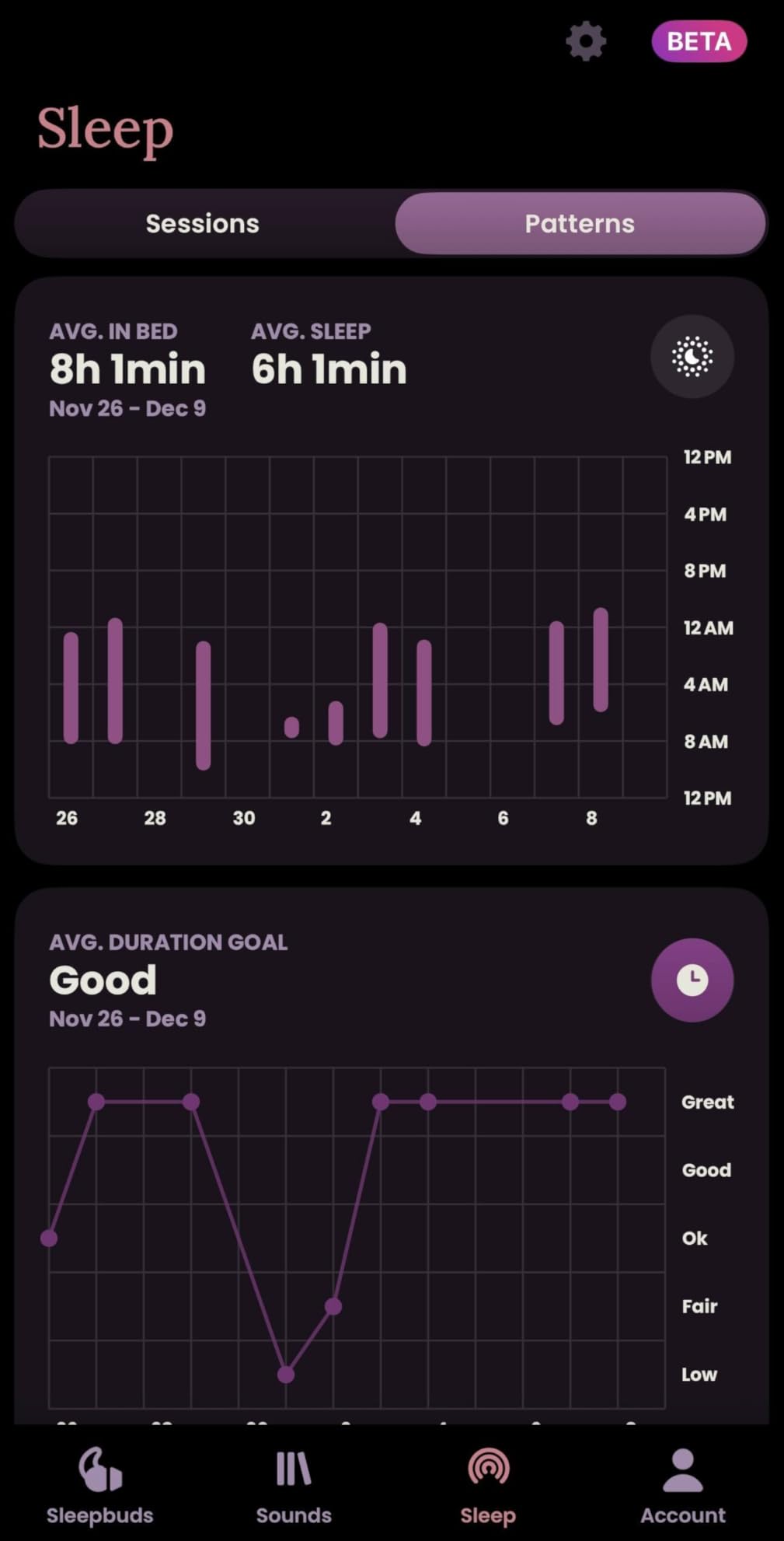The height and width of the screenshot is (1541, 784).
Task: Tap the shortest sleep bar near December 1
Action: (x=293, y=727)
